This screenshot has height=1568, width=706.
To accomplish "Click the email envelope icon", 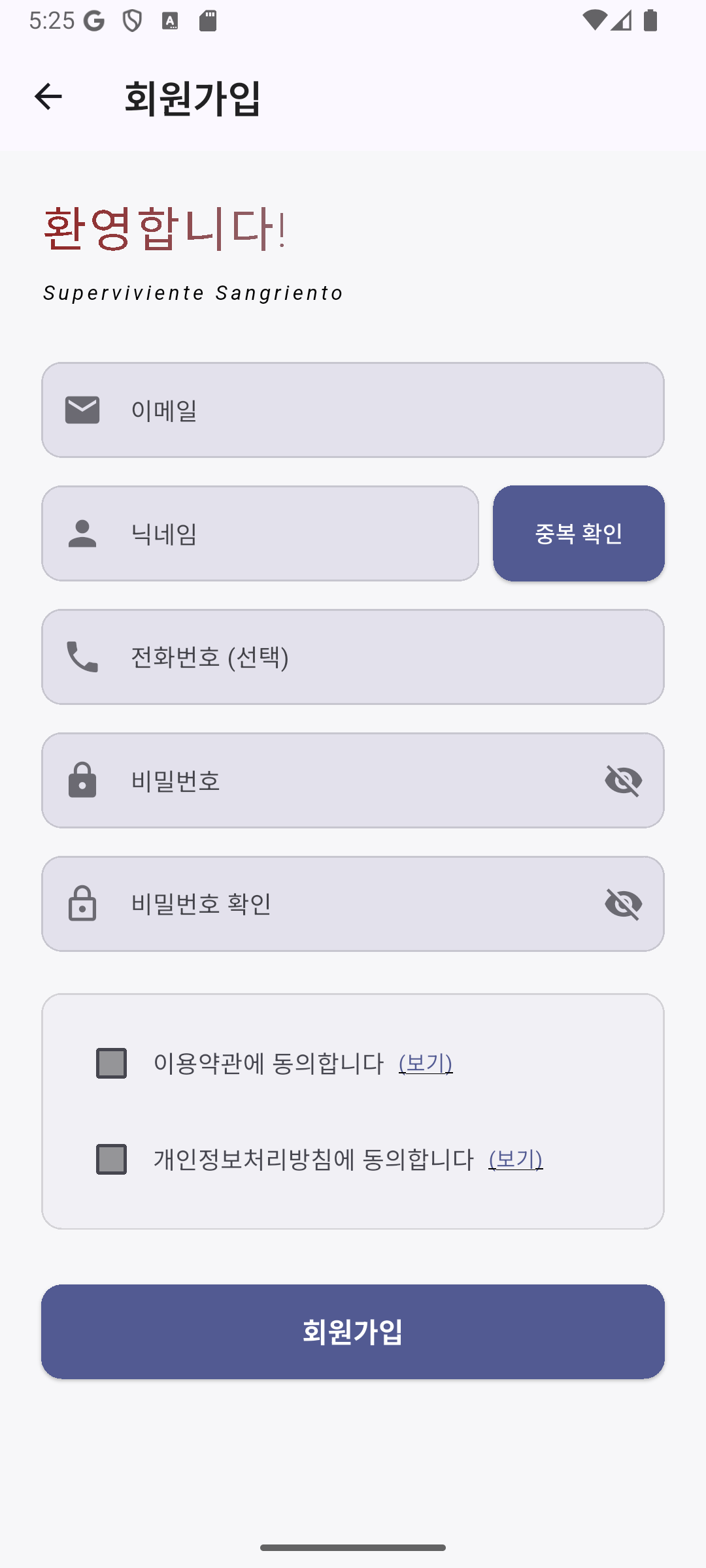I will tap(82, 410).
